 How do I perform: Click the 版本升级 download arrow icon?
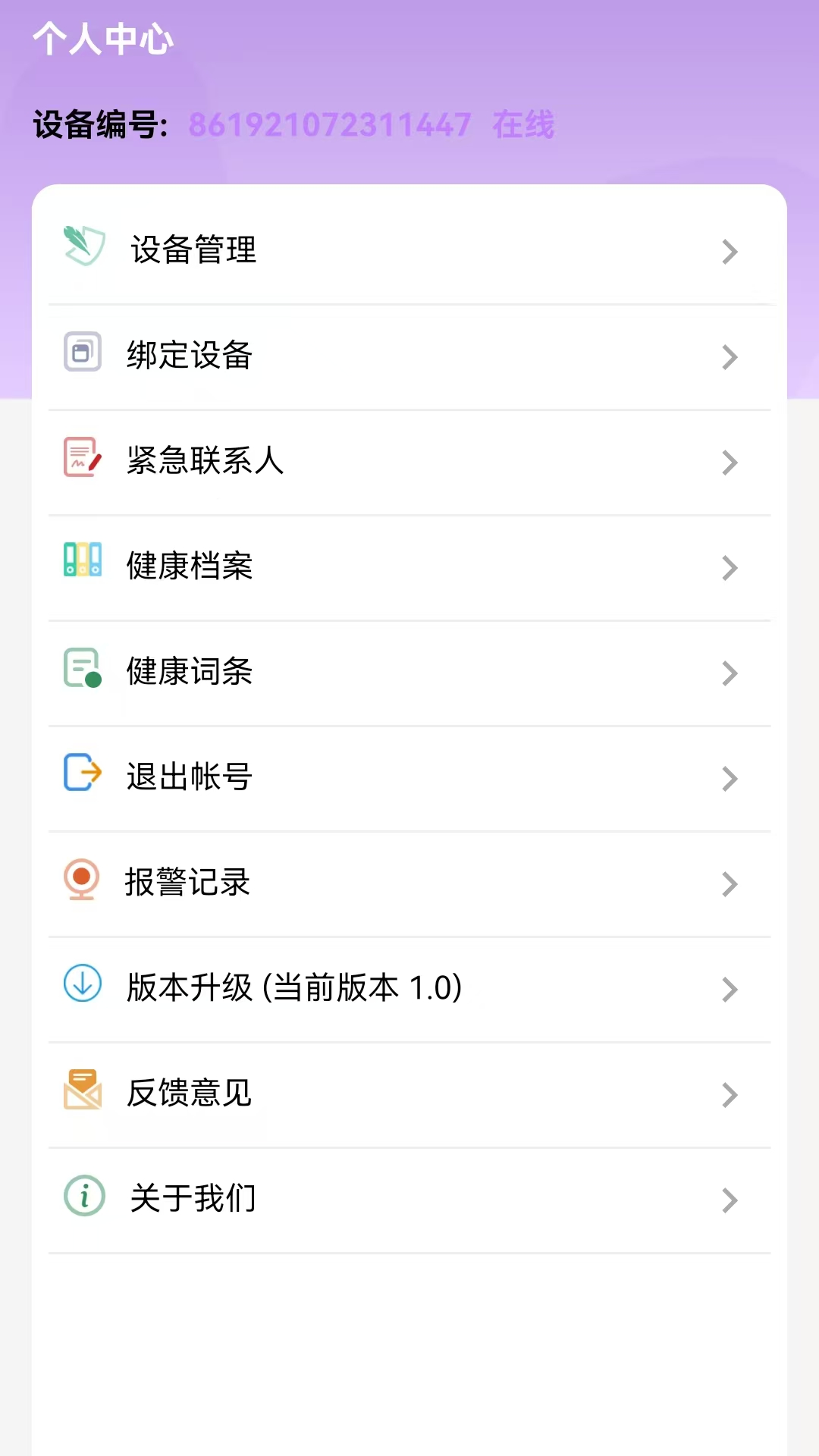[83, 985]
